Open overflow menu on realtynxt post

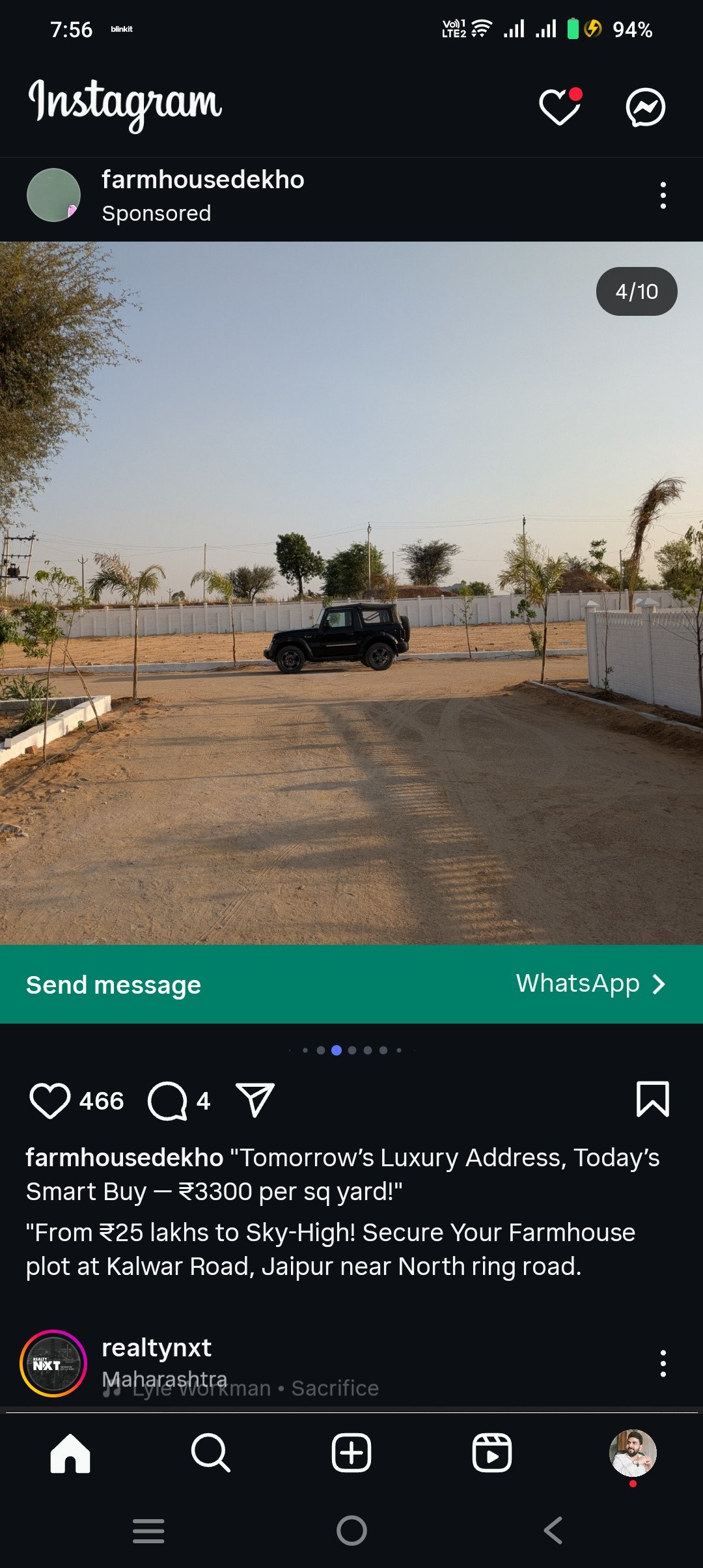(663, 1364)
